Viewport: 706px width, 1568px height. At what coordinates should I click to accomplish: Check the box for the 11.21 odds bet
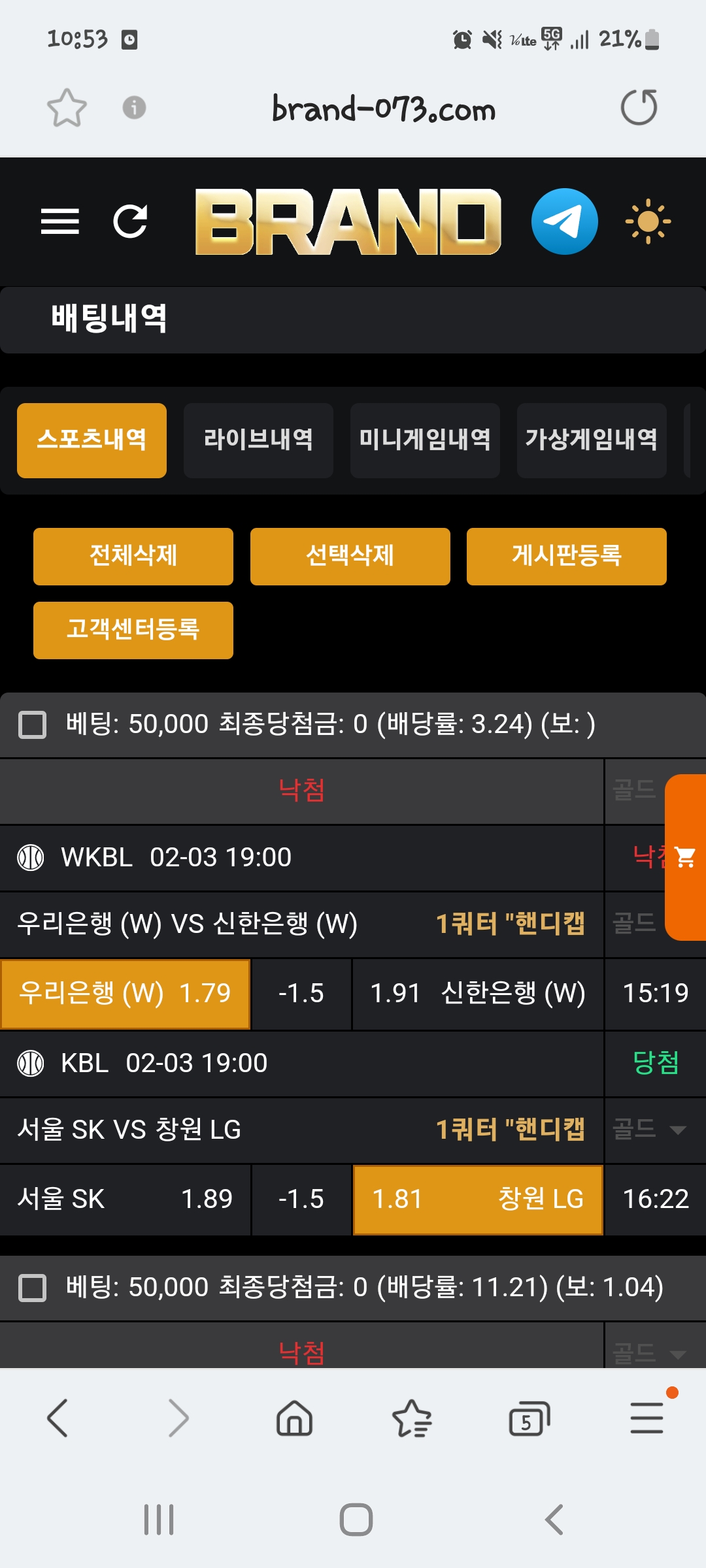pos(33,1288)
